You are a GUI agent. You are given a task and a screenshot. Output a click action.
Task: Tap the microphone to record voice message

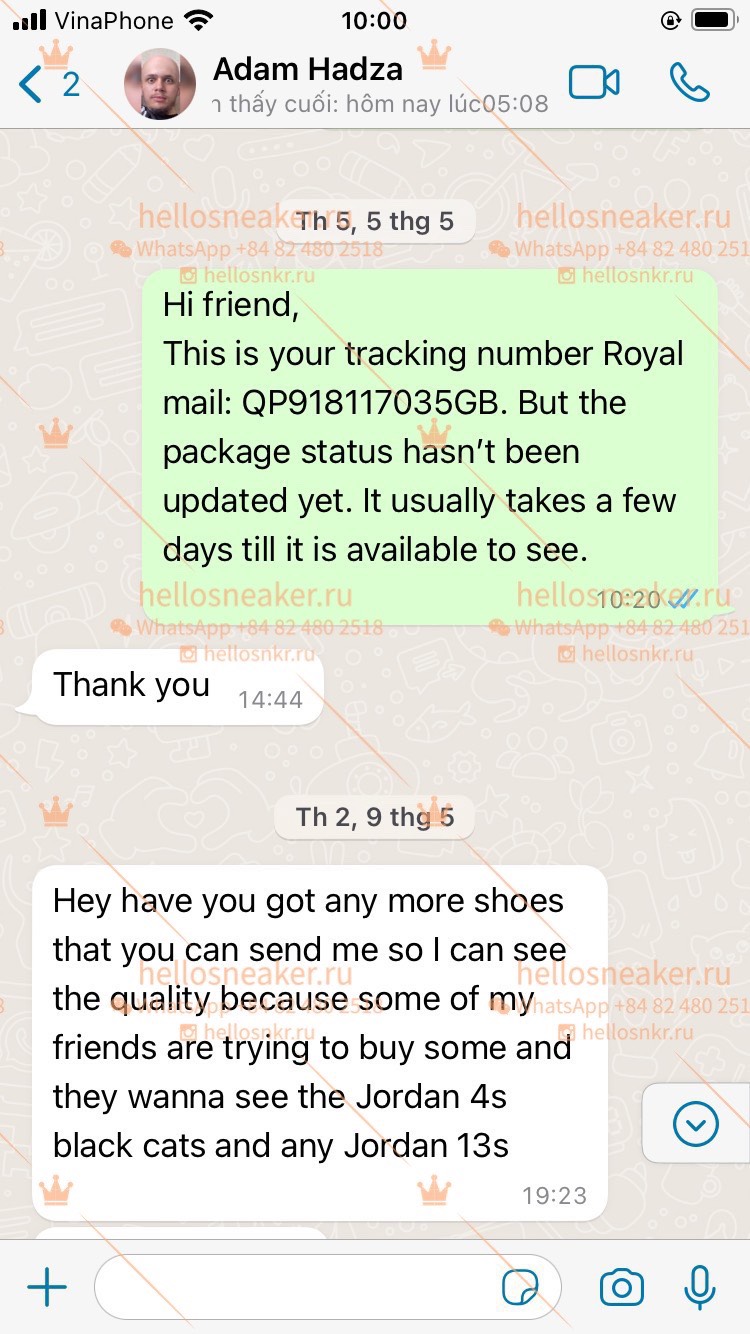click(700, 1287)
